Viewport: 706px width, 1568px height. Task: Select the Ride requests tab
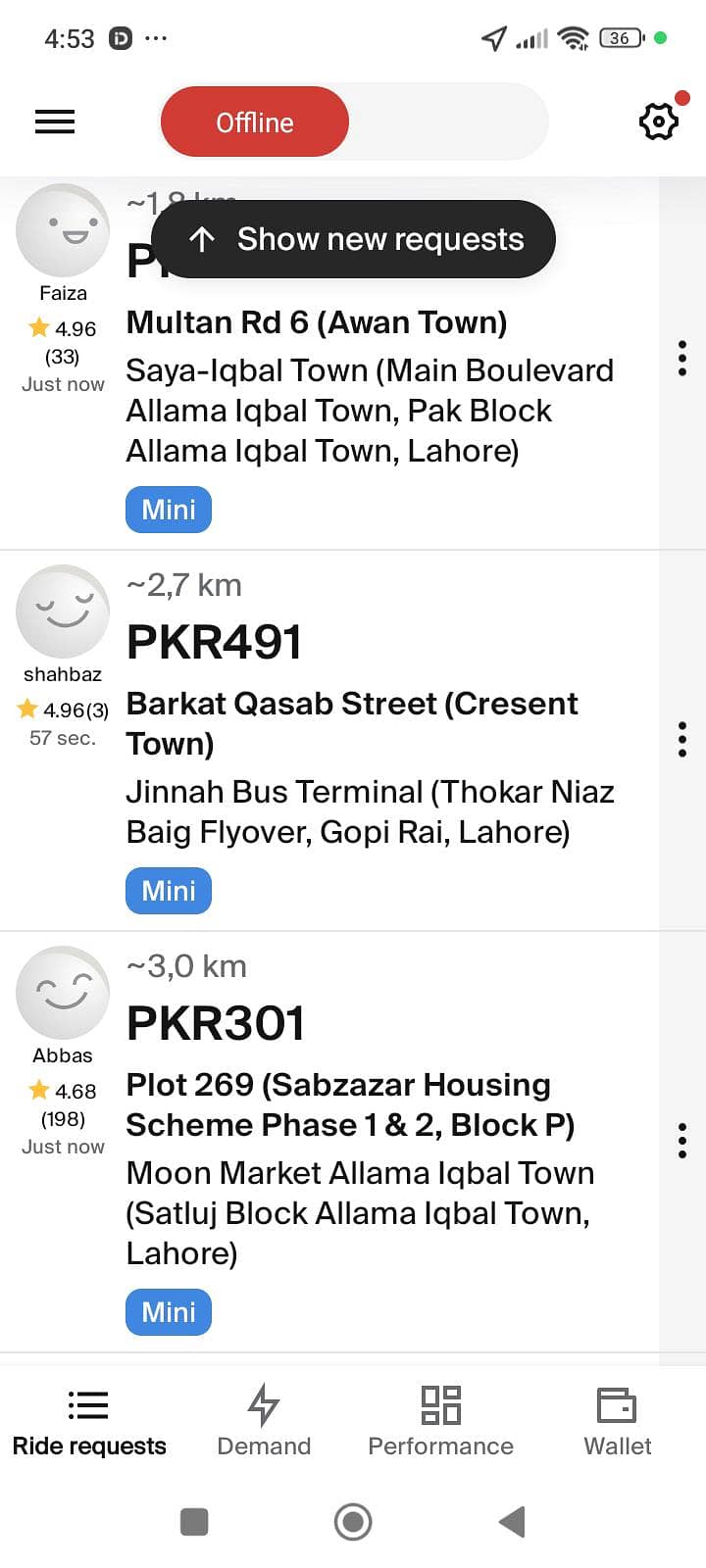(x=89, y=1421)
